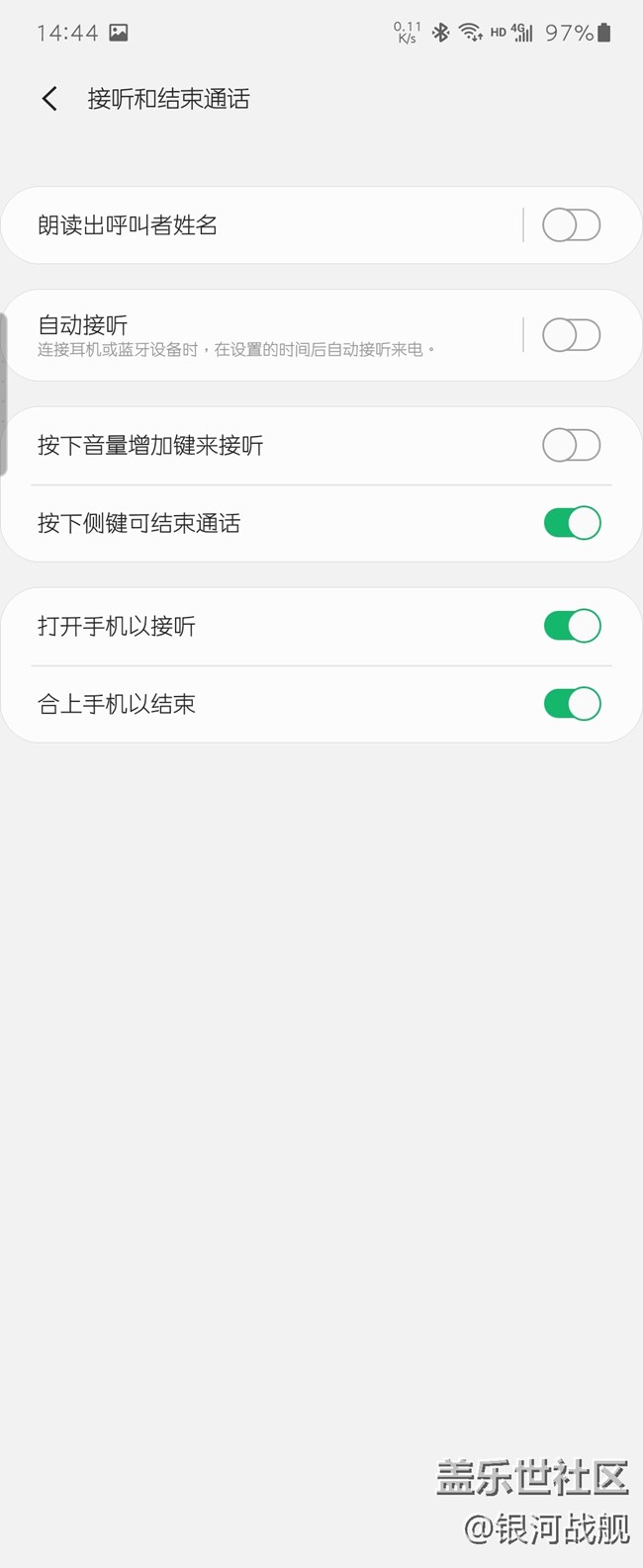The width and height of the screenshot is (643, 1568).
Task: Disable 按下侧键可结束通话
Action: (571, 523)
